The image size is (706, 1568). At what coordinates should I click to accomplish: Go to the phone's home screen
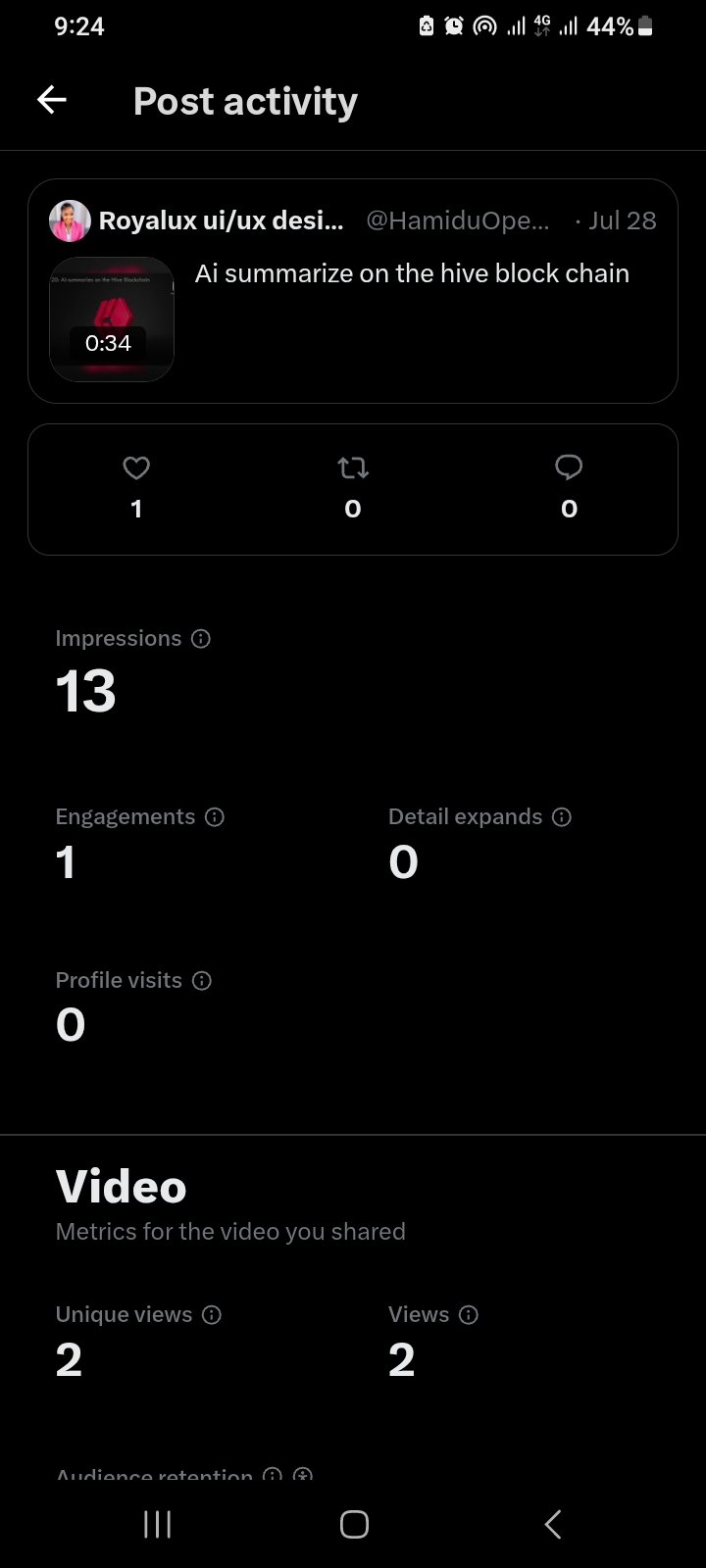click(x=354, y=1524)
